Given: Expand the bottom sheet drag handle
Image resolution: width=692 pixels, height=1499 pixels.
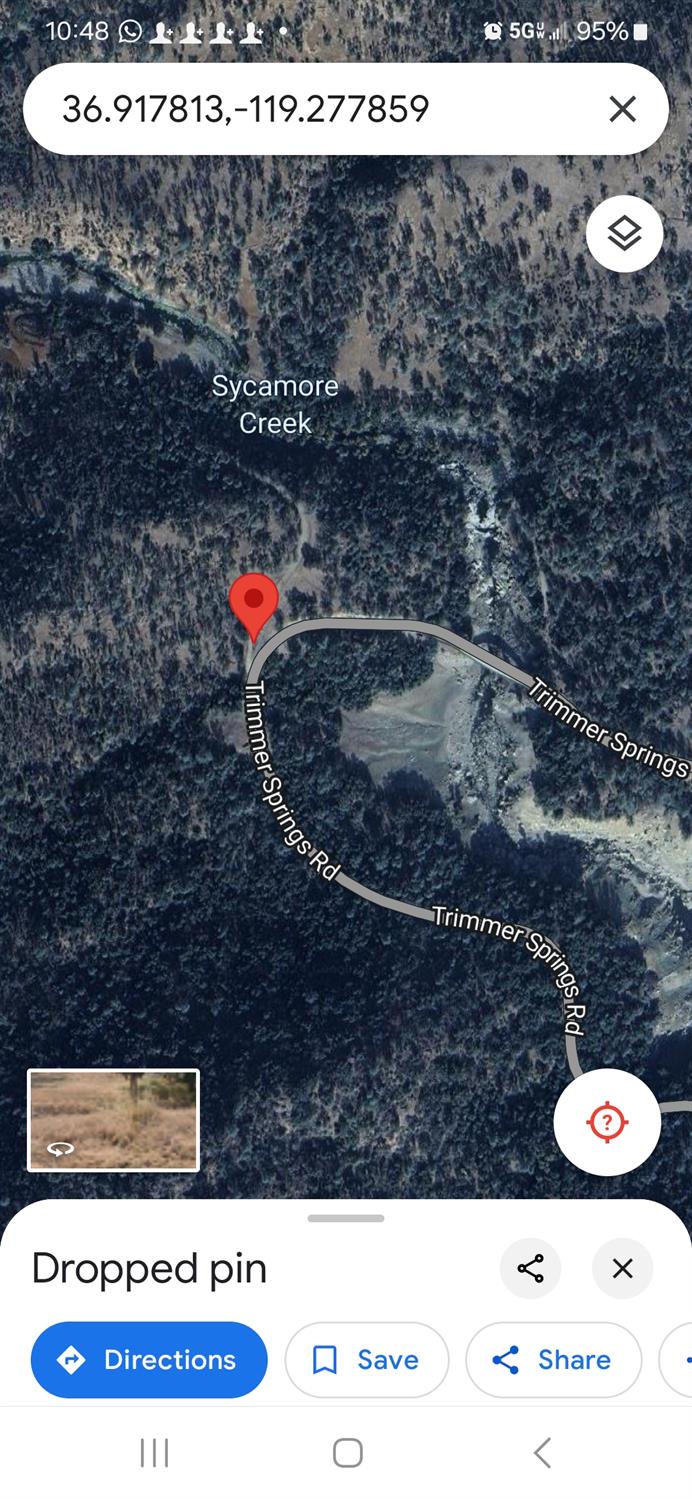Looking at the screenshot, I should 346,1218.
